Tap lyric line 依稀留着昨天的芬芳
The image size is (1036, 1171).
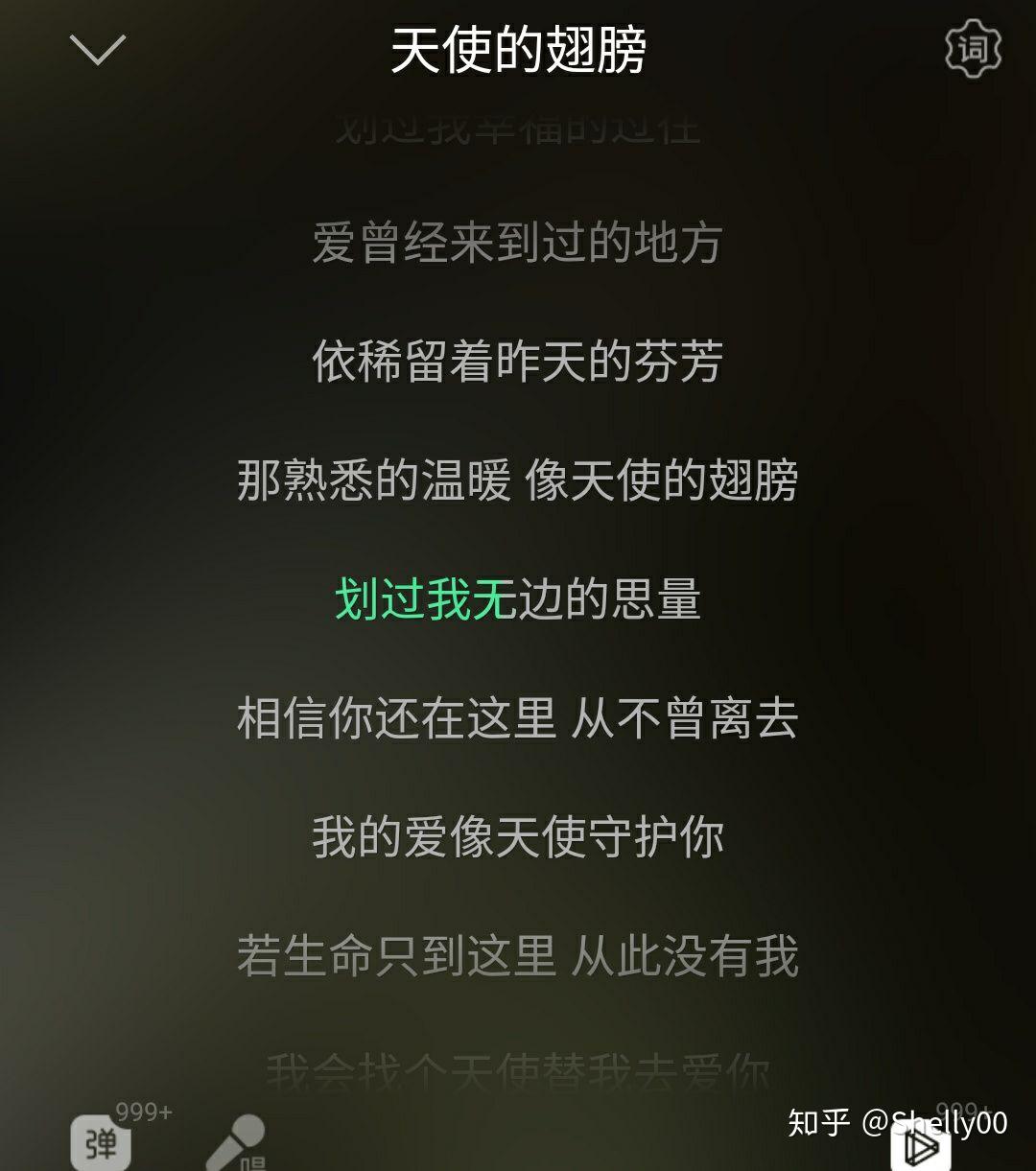(518, 362)
